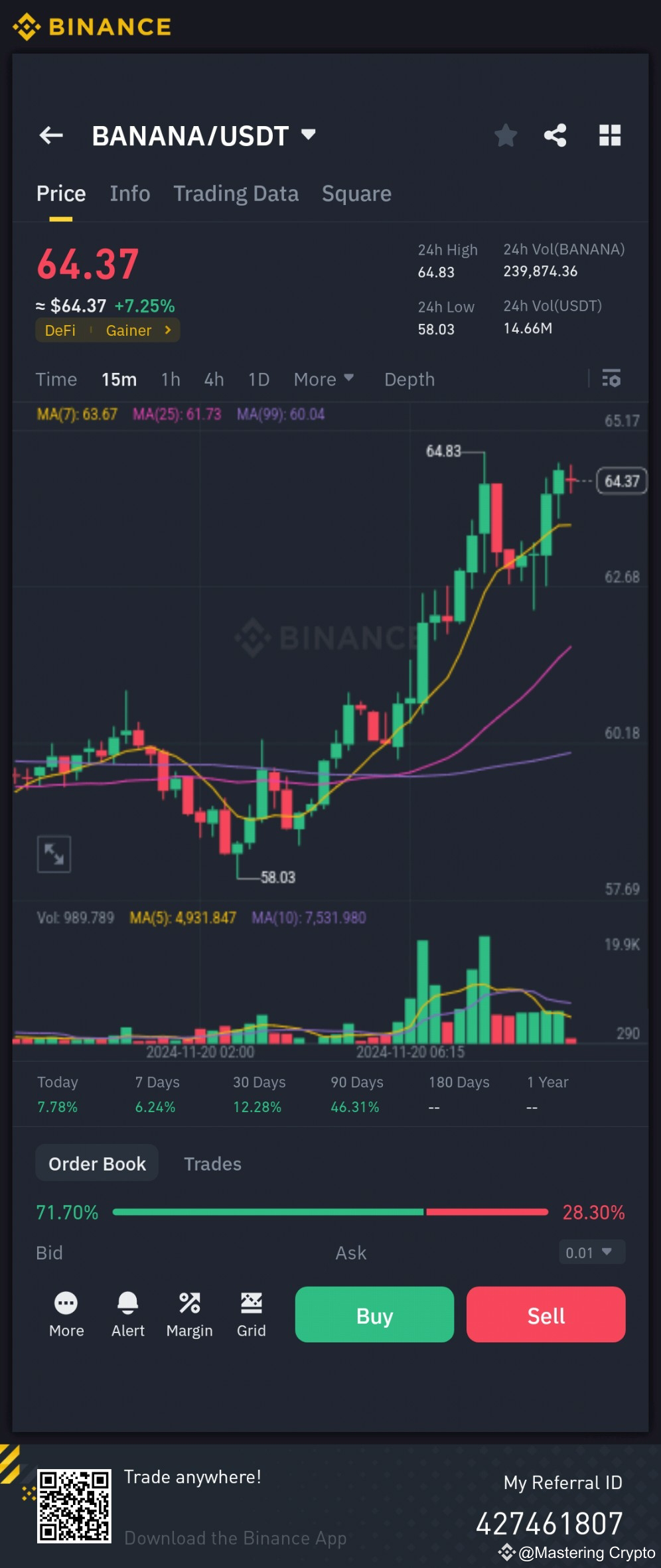The height and width of the screenshot is (1568, 661).
Task: Open the chart settings icon beside Depth
Action: point(611,379)
